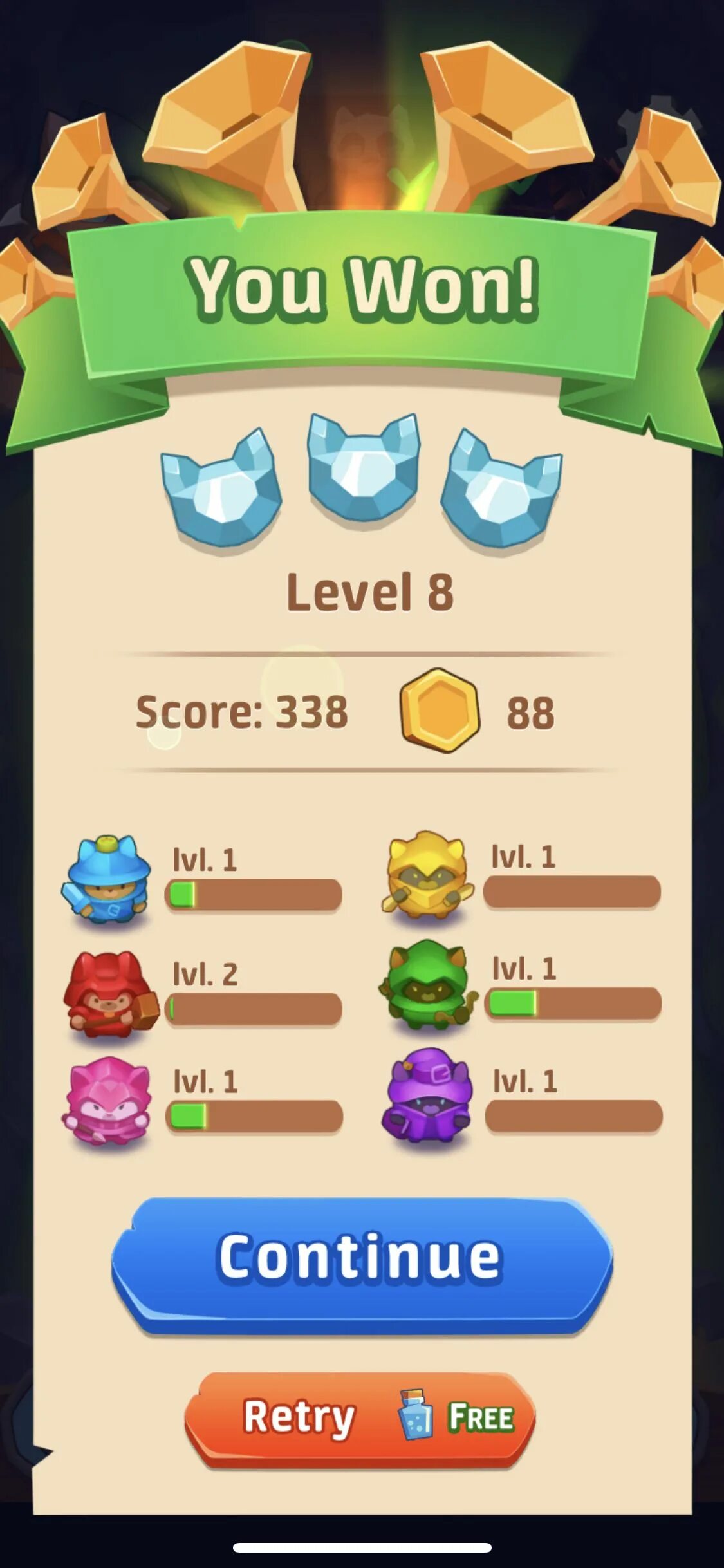
Task: Retry the level for free
Action: 360,1419
